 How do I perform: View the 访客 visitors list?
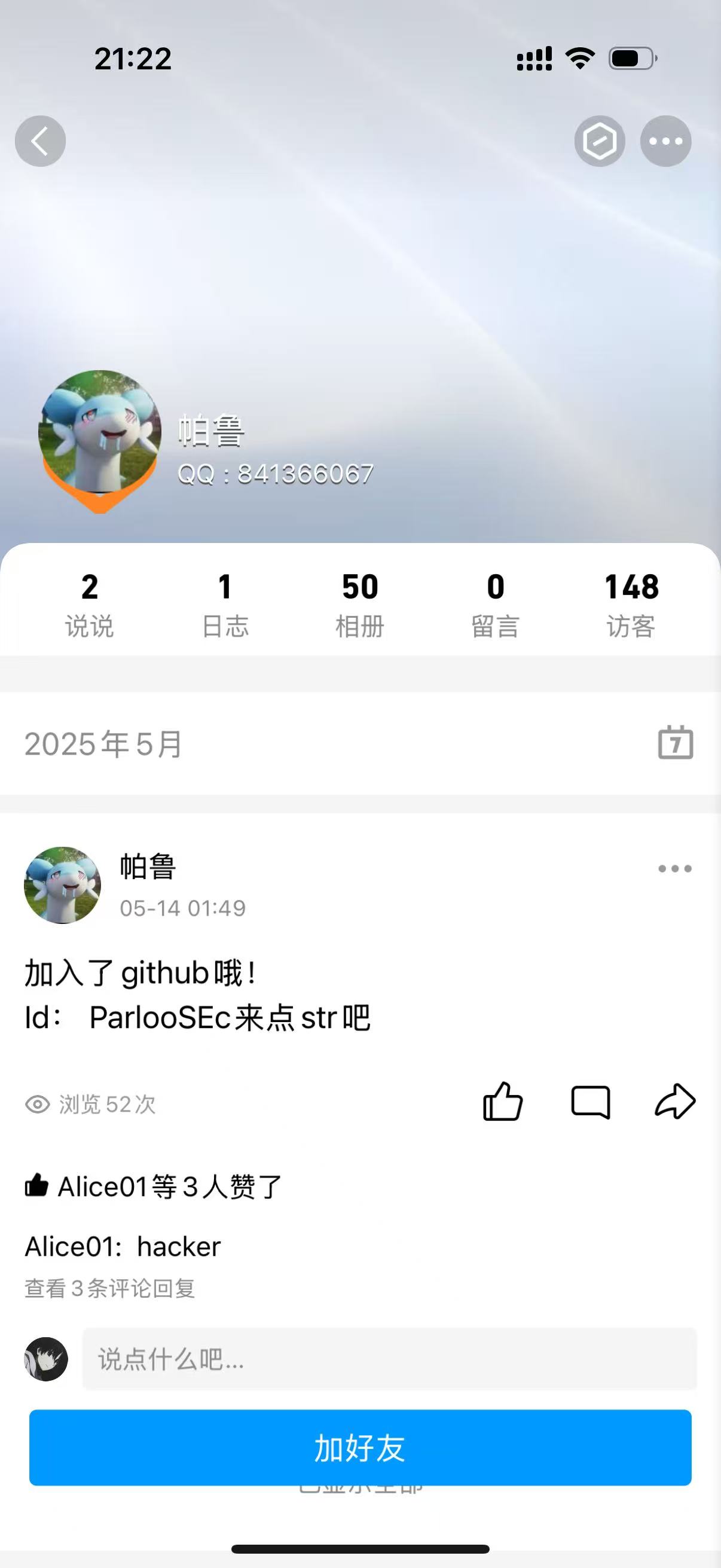coord(631,605)
